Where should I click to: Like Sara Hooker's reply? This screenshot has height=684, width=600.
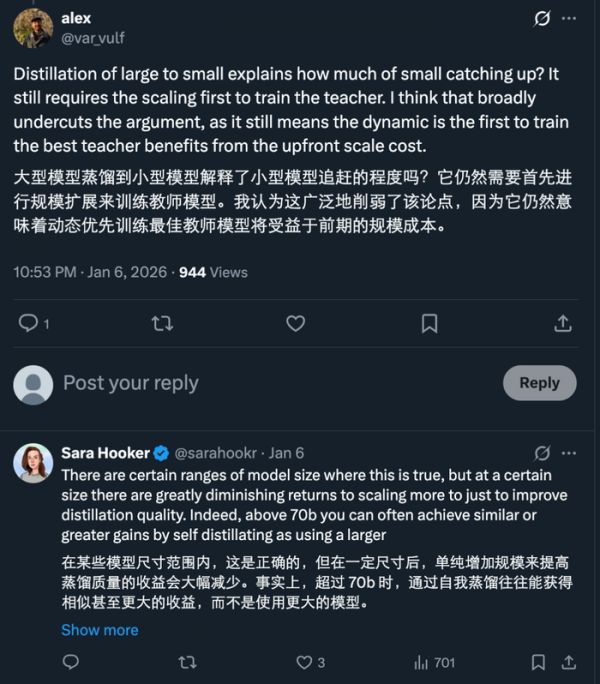[305, 662]
